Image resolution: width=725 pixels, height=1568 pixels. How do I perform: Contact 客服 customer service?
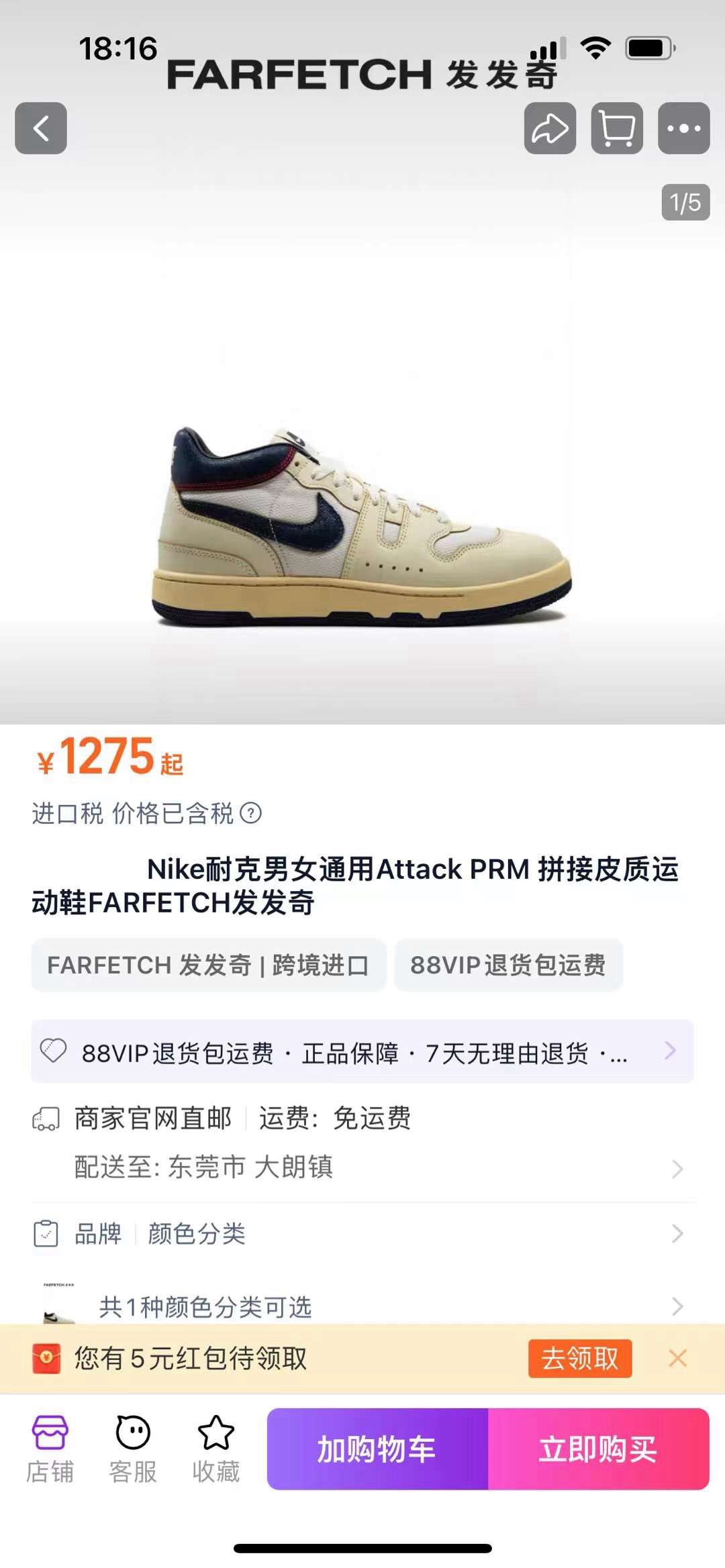(x=133, y=1448)
